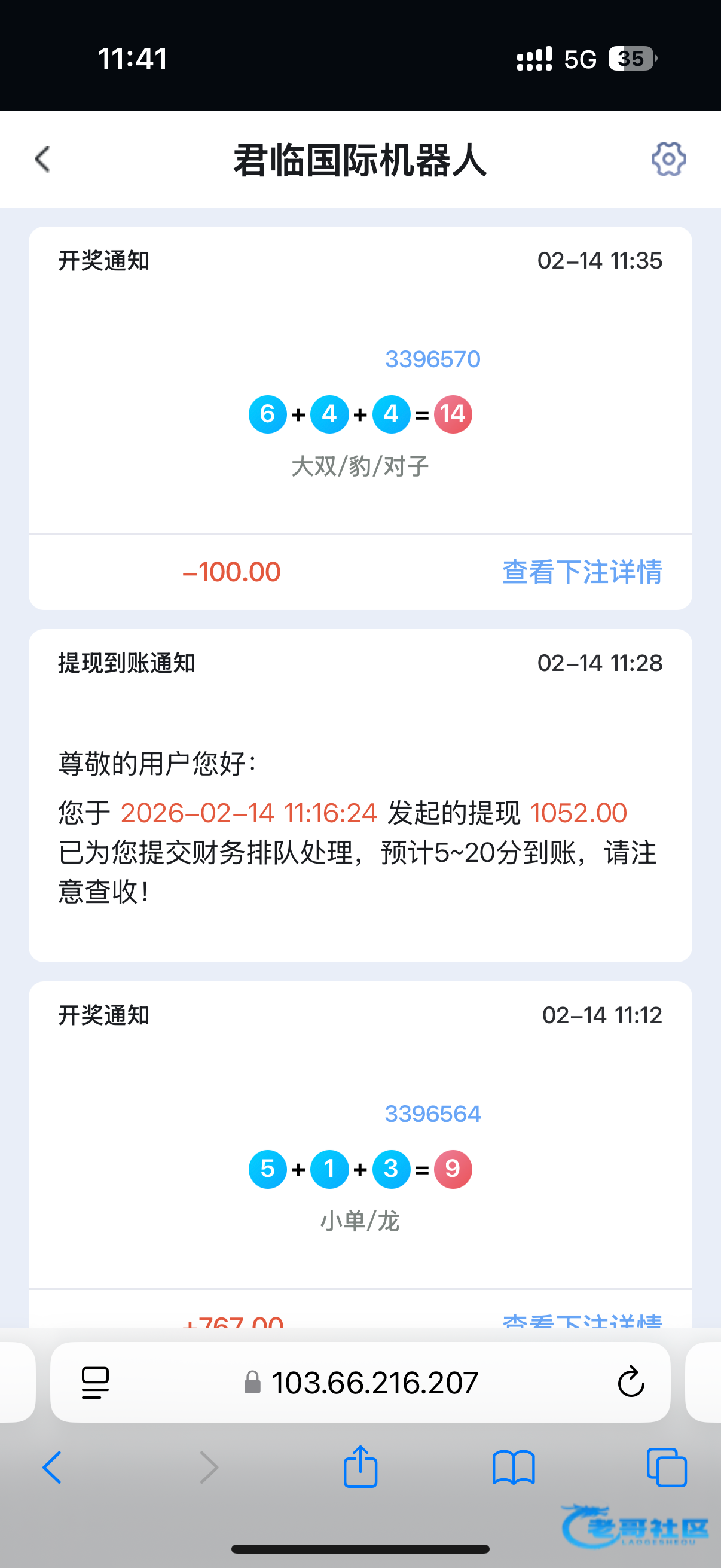Open Safari bookmarks
The width and height of the screenshot is (721, 1568).
pyautogui.click(x=514, y=1467)
